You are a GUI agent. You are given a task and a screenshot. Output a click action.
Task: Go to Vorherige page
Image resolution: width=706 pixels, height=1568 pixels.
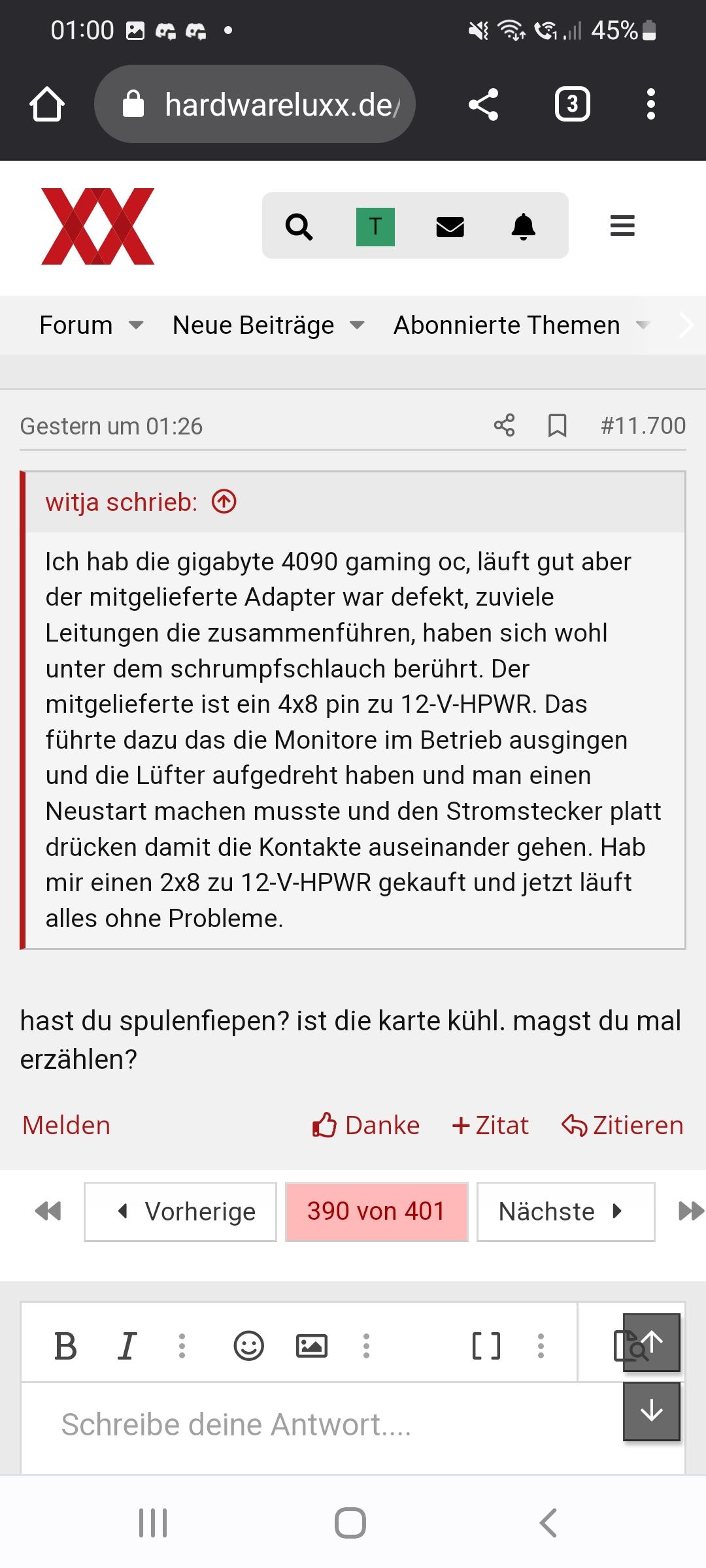click(x=180, y=1211)
